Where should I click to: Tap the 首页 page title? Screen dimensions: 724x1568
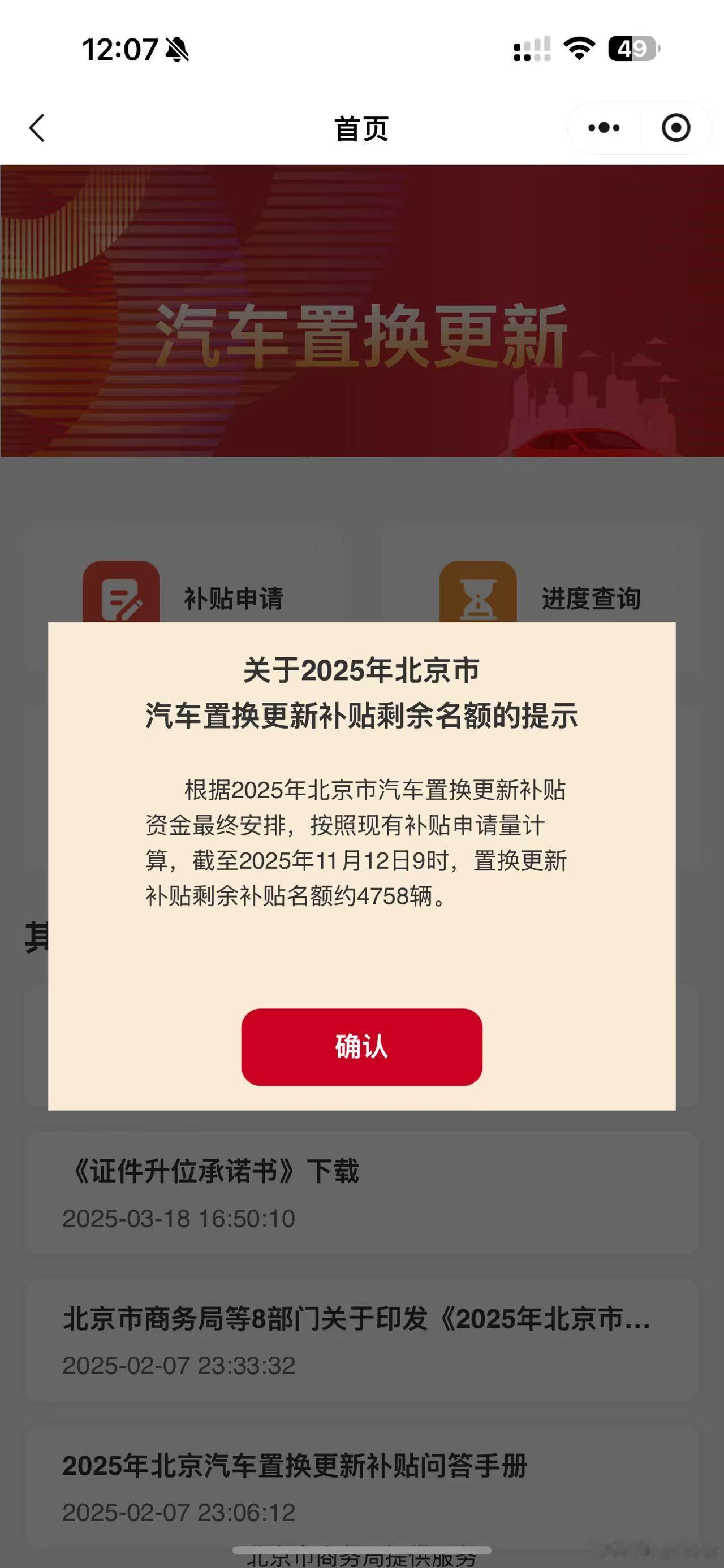(360, 128)
